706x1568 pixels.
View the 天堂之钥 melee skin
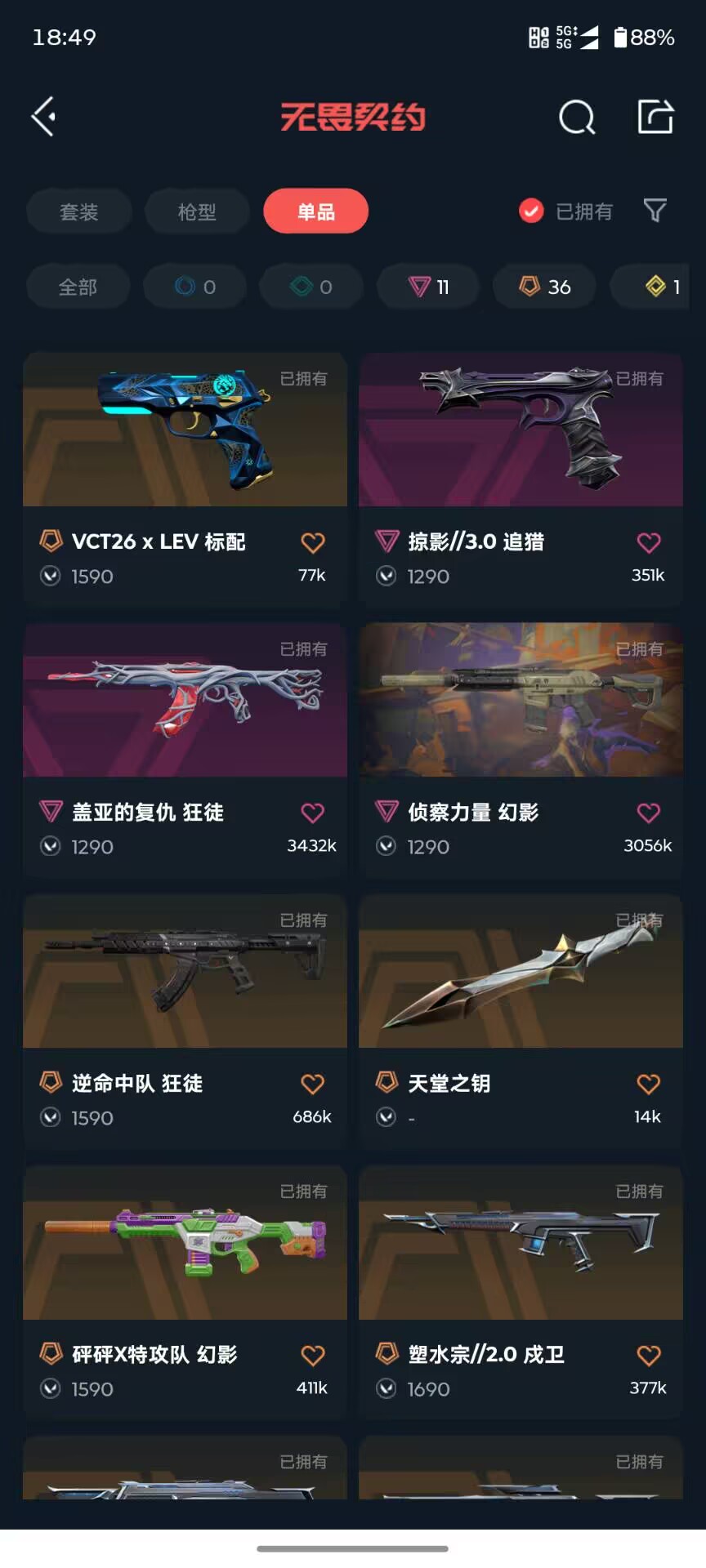(x=521, y=1022)
